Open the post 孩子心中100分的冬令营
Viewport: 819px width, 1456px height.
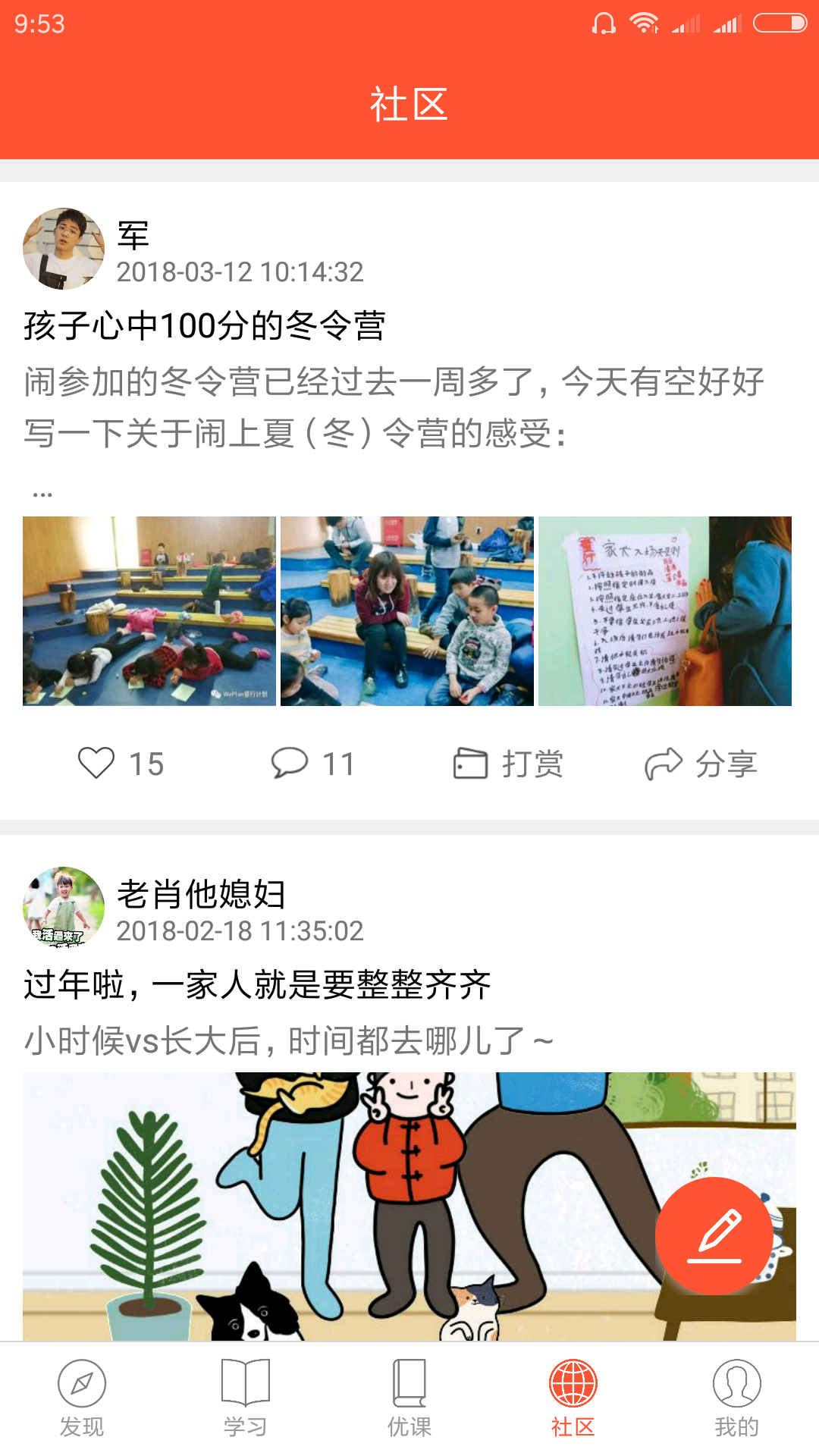(x=205, y=326)
